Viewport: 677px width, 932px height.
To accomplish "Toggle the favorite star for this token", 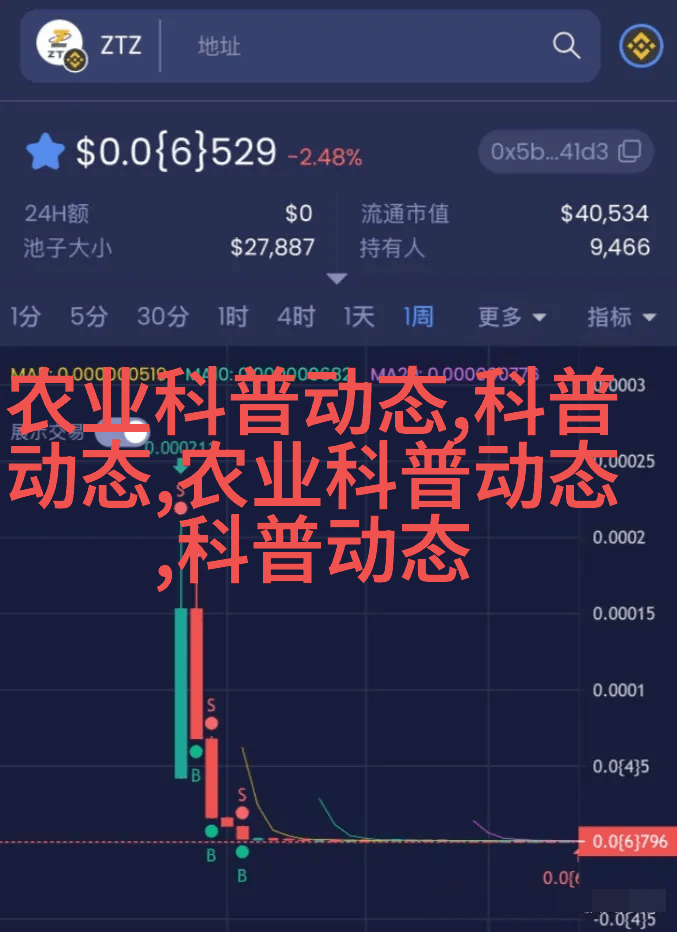I will click(x=45, y=153).
